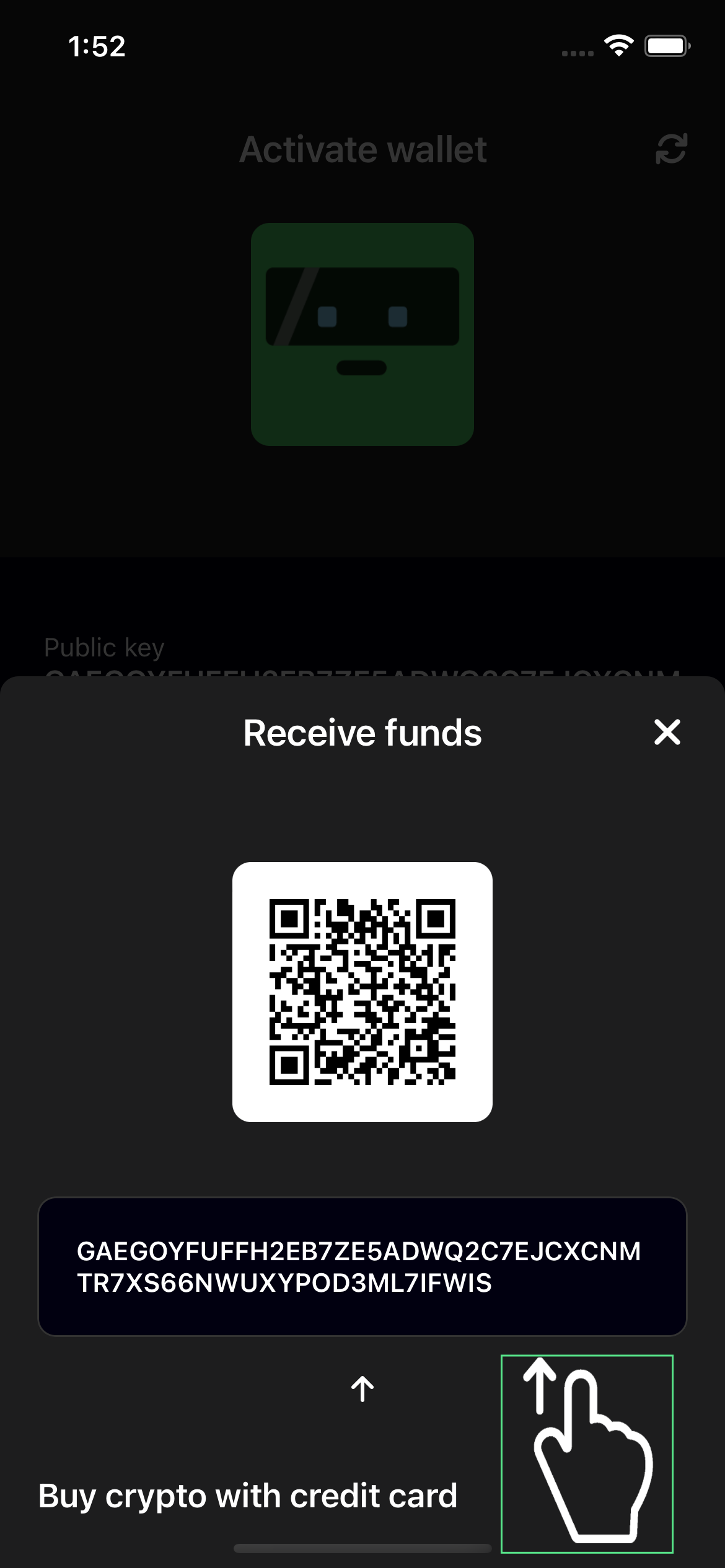This screenshot has width=725, height=1568.
Task: Open Buy crypto with credit card
Action: tap(248, 1496)
